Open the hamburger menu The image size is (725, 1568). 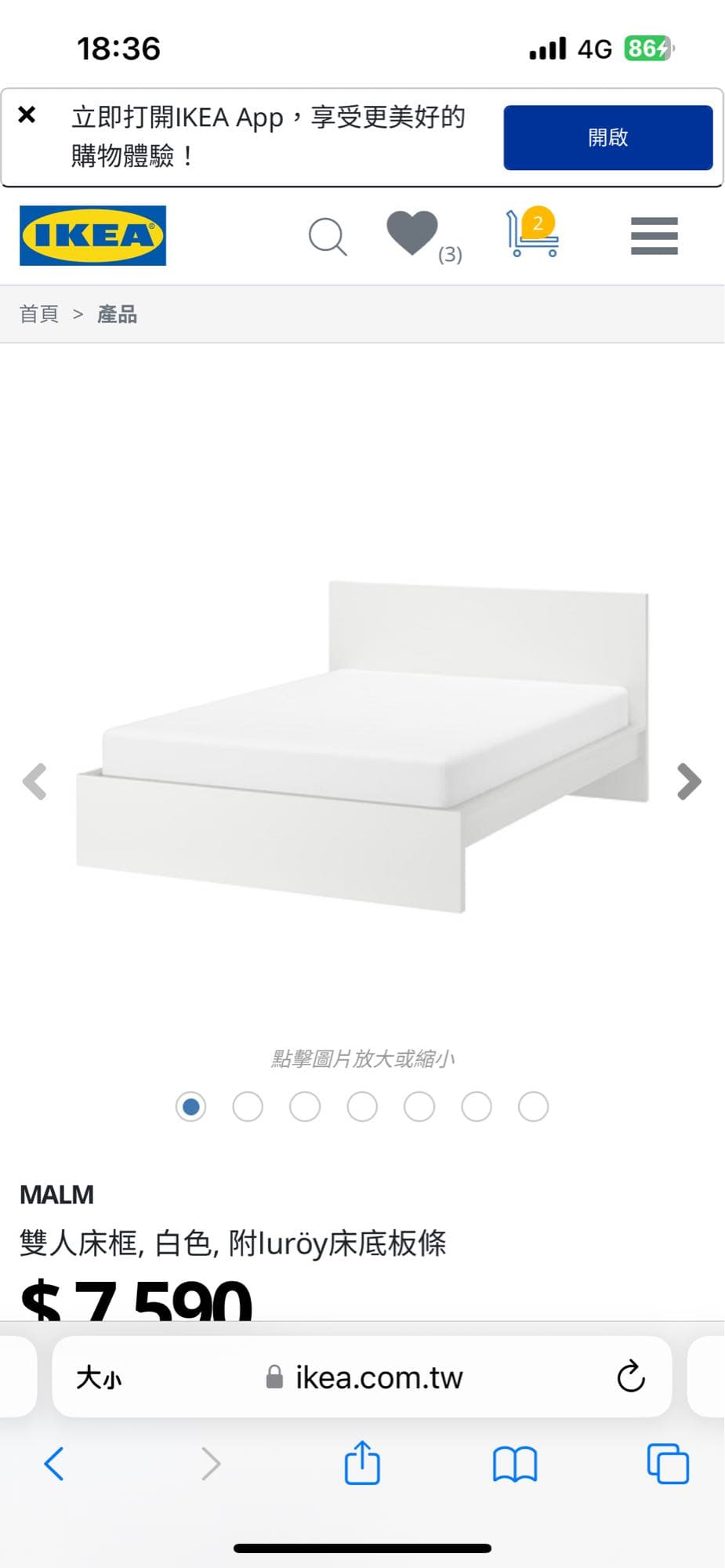[x=654, y=236]
